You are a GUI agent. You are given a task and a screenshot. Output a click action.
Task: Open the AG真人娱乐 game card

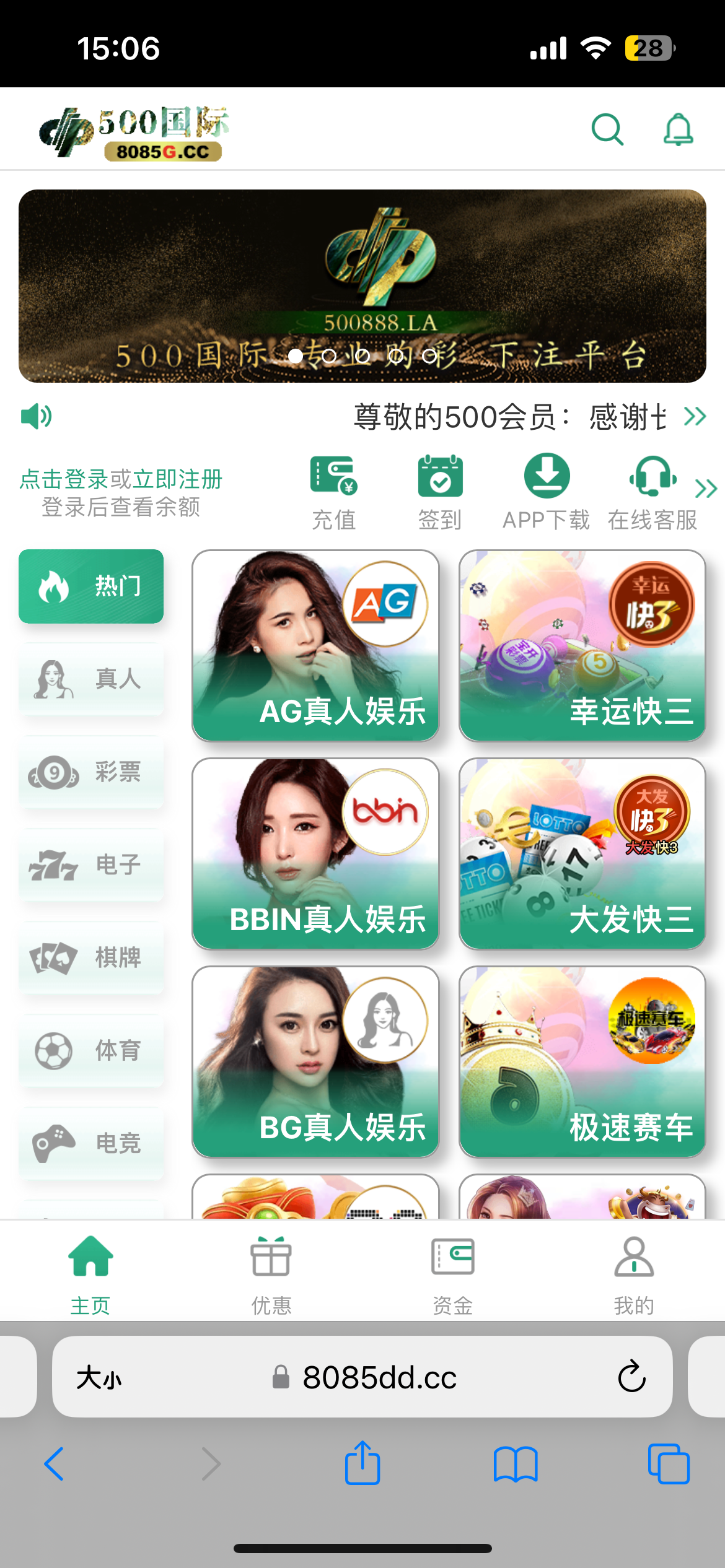315,645
